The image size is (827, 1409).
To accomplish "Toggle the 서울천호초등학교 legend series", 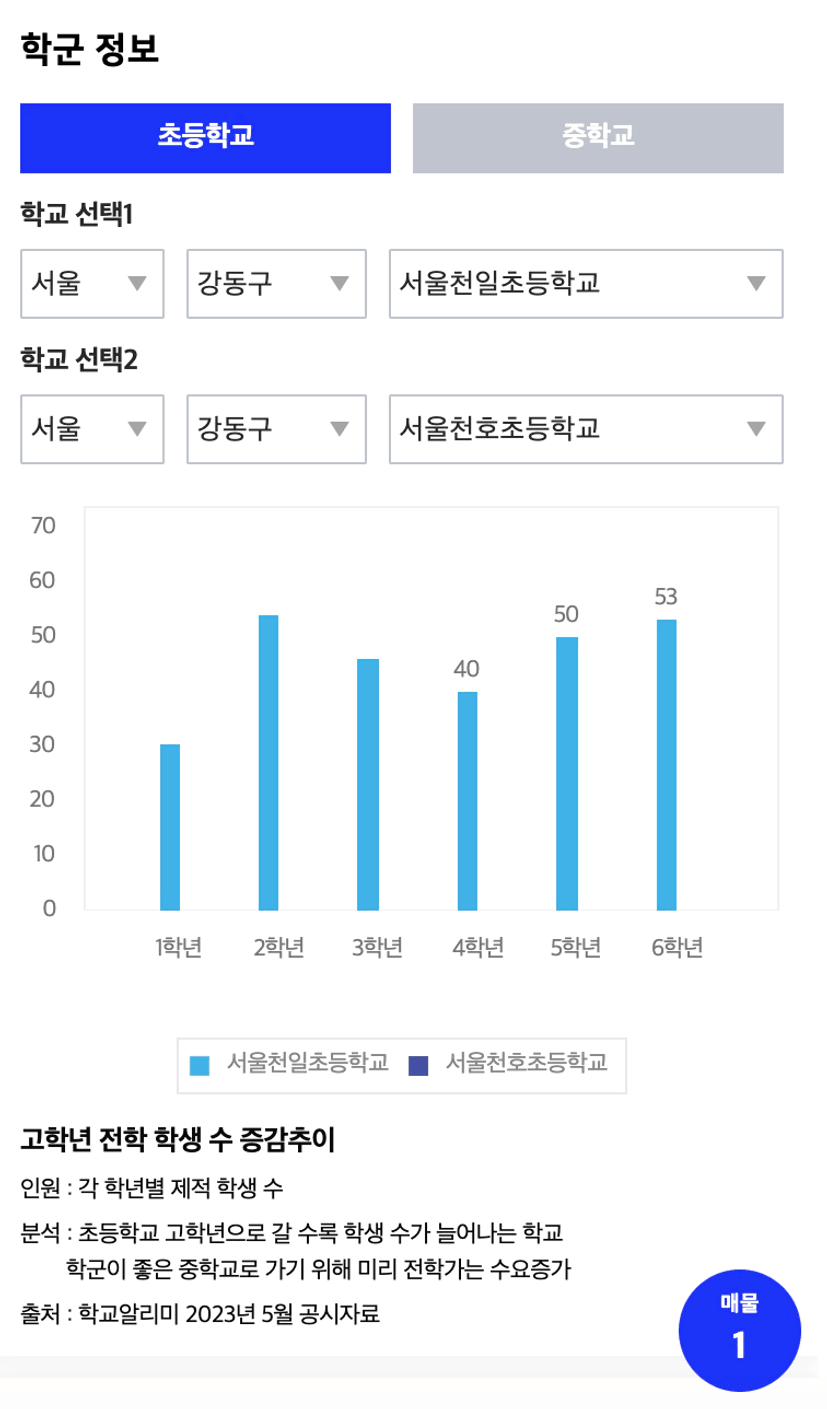I will coord(509,1064).
